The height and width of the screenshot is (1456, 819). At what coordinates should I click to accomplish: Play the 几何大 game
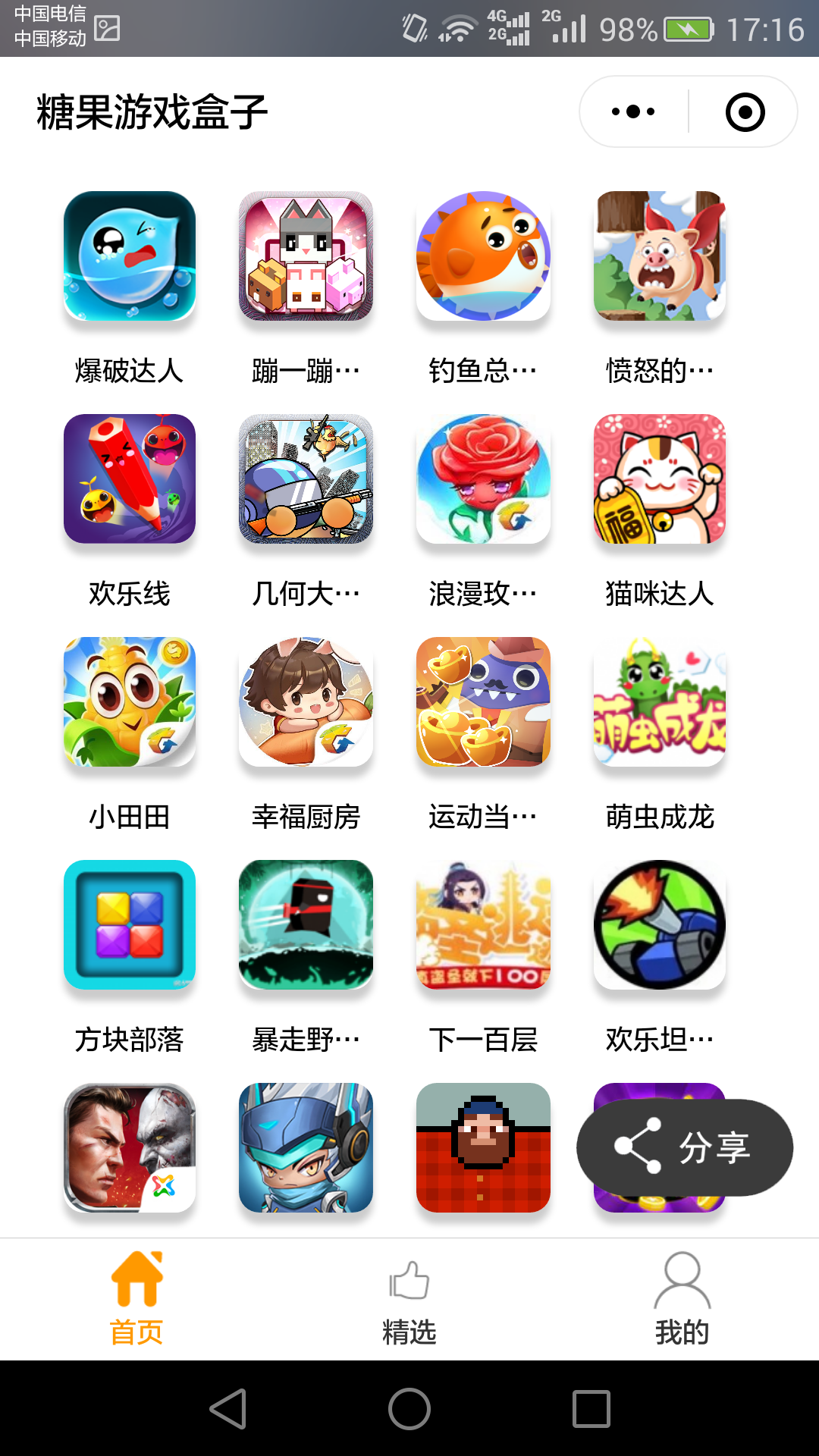coord(306,479)
